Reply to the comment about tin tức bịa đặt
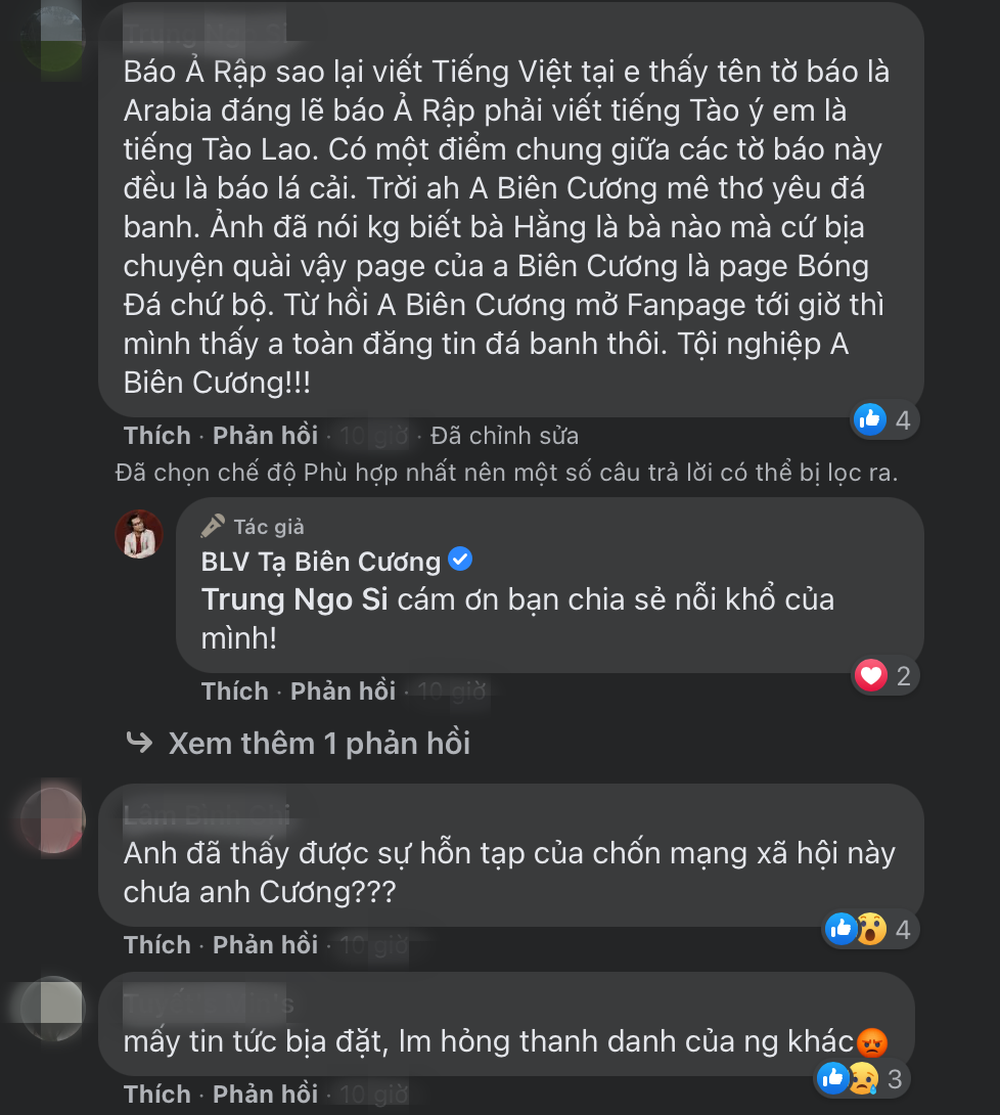This screenshot has width=1000, height=1115. 265,1093
